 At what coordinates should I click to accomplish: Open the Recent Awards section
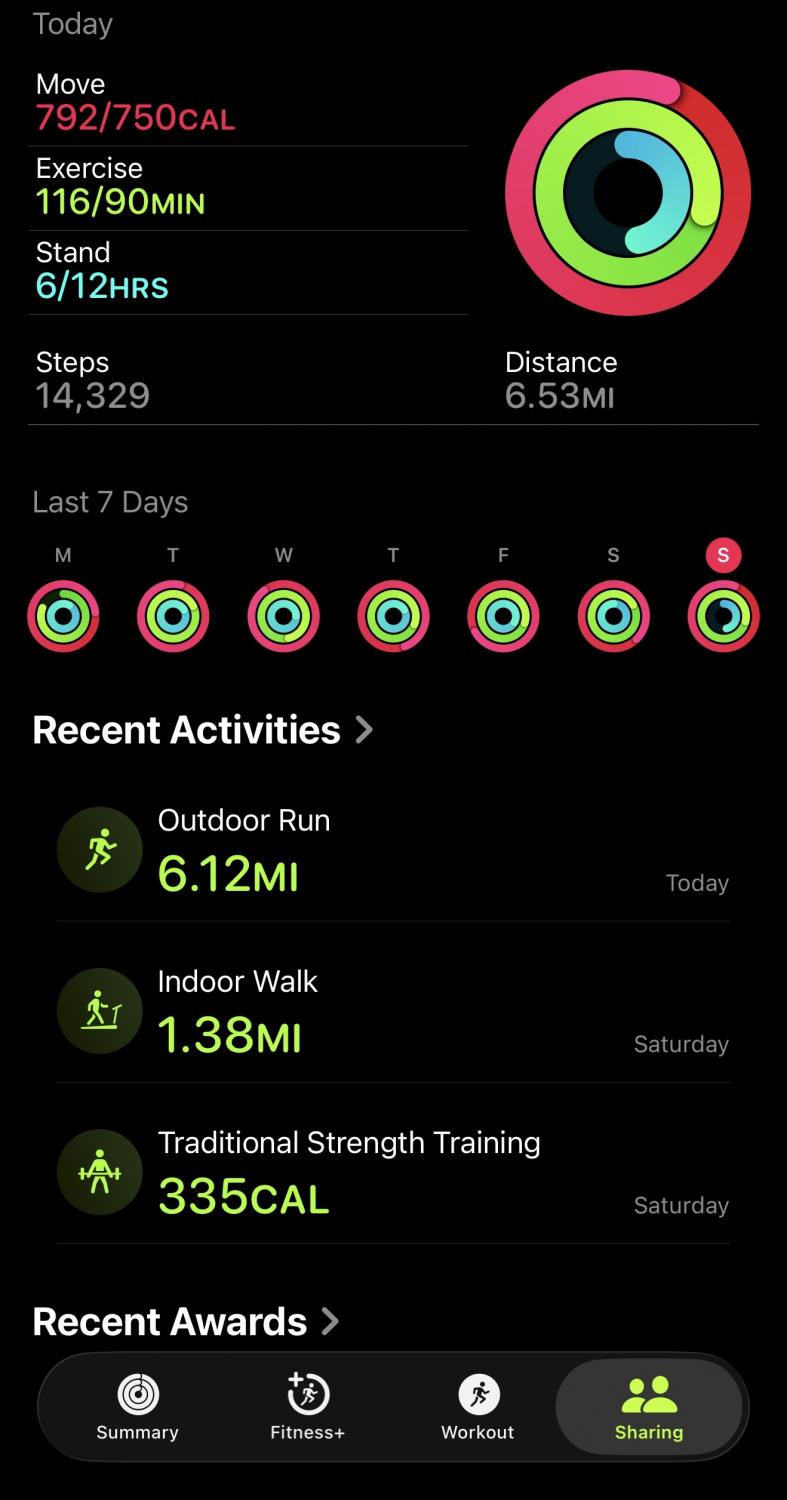(x=186, y=1322)
